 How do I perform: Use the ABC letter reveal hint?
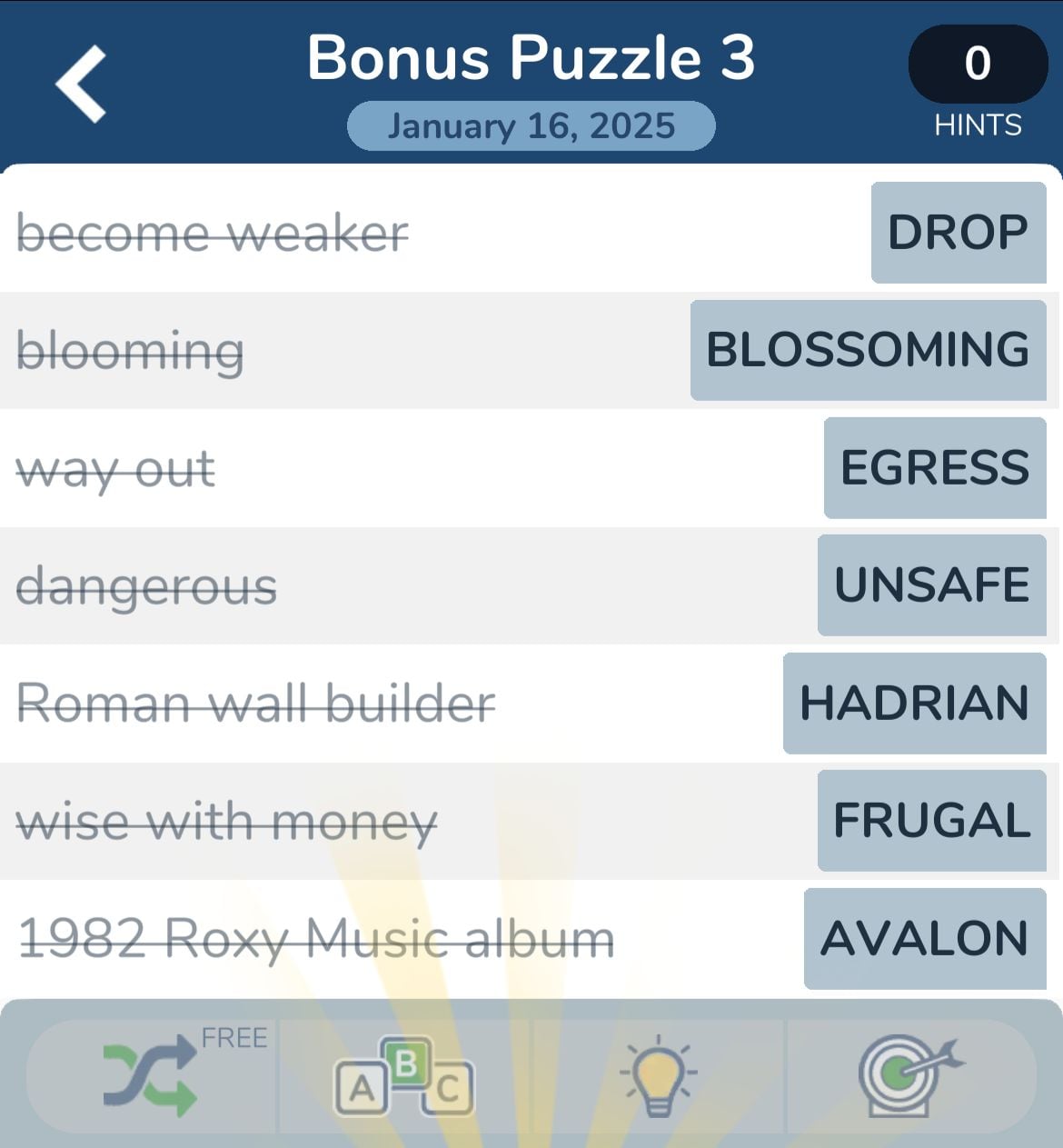pos(404,1076)
